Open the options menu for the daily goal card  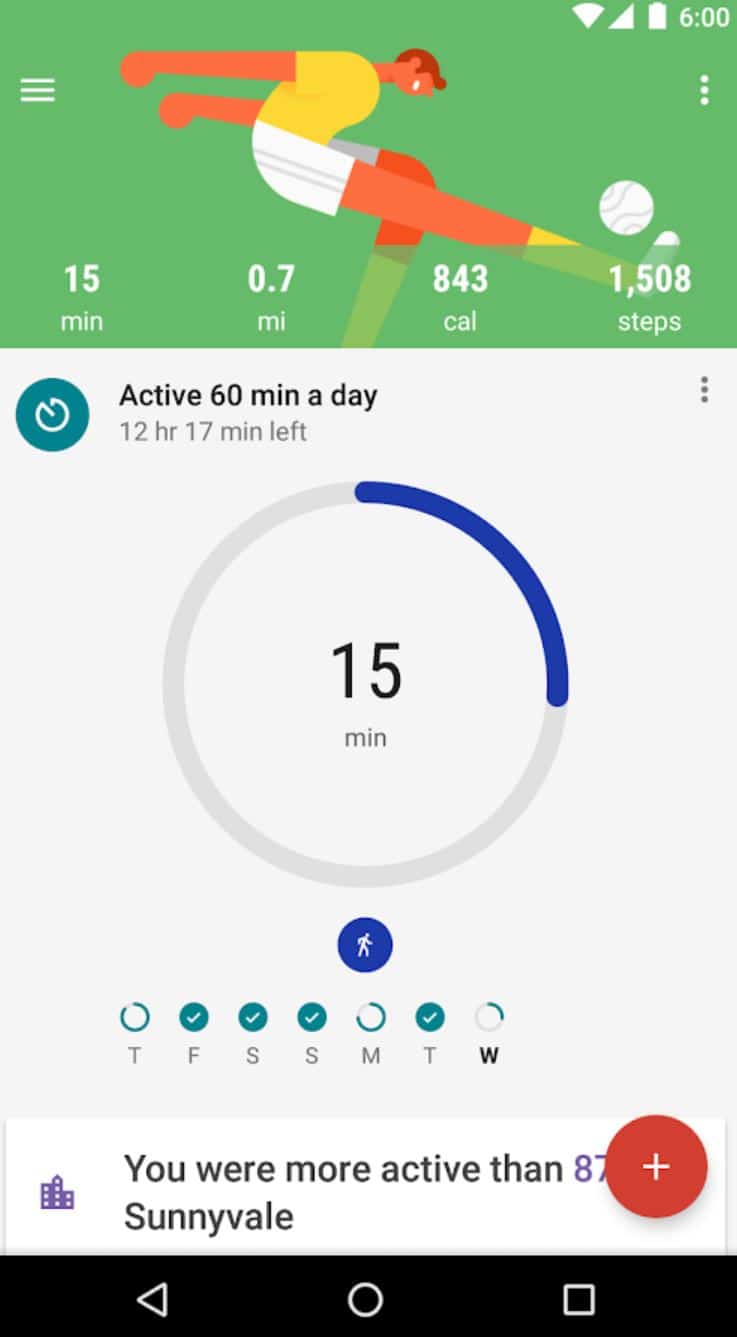pyautogui.click(x=704, y=390)
